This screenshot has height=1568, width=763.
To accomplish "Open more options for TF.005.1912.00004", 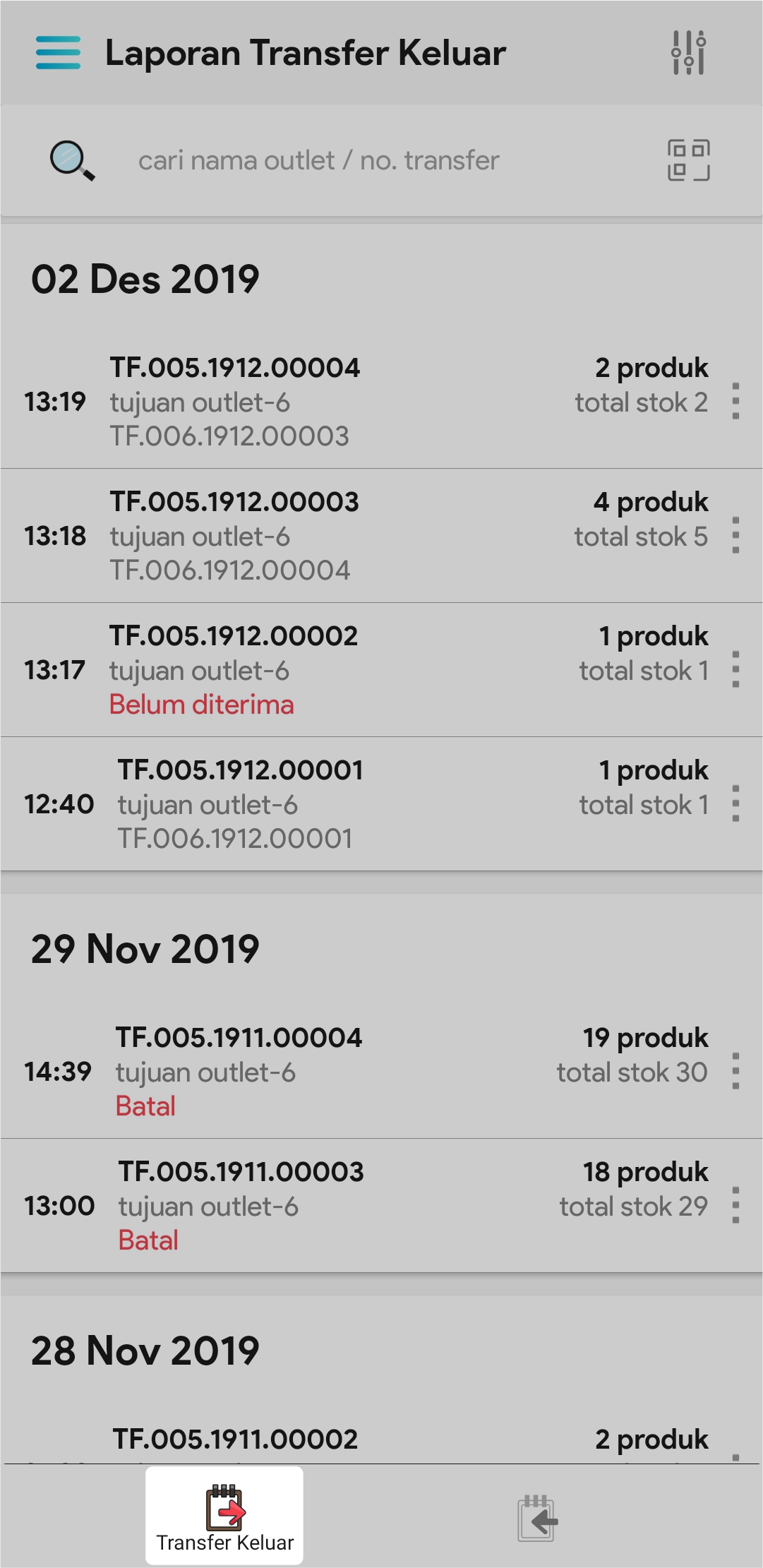I will [x=735, y=401].
